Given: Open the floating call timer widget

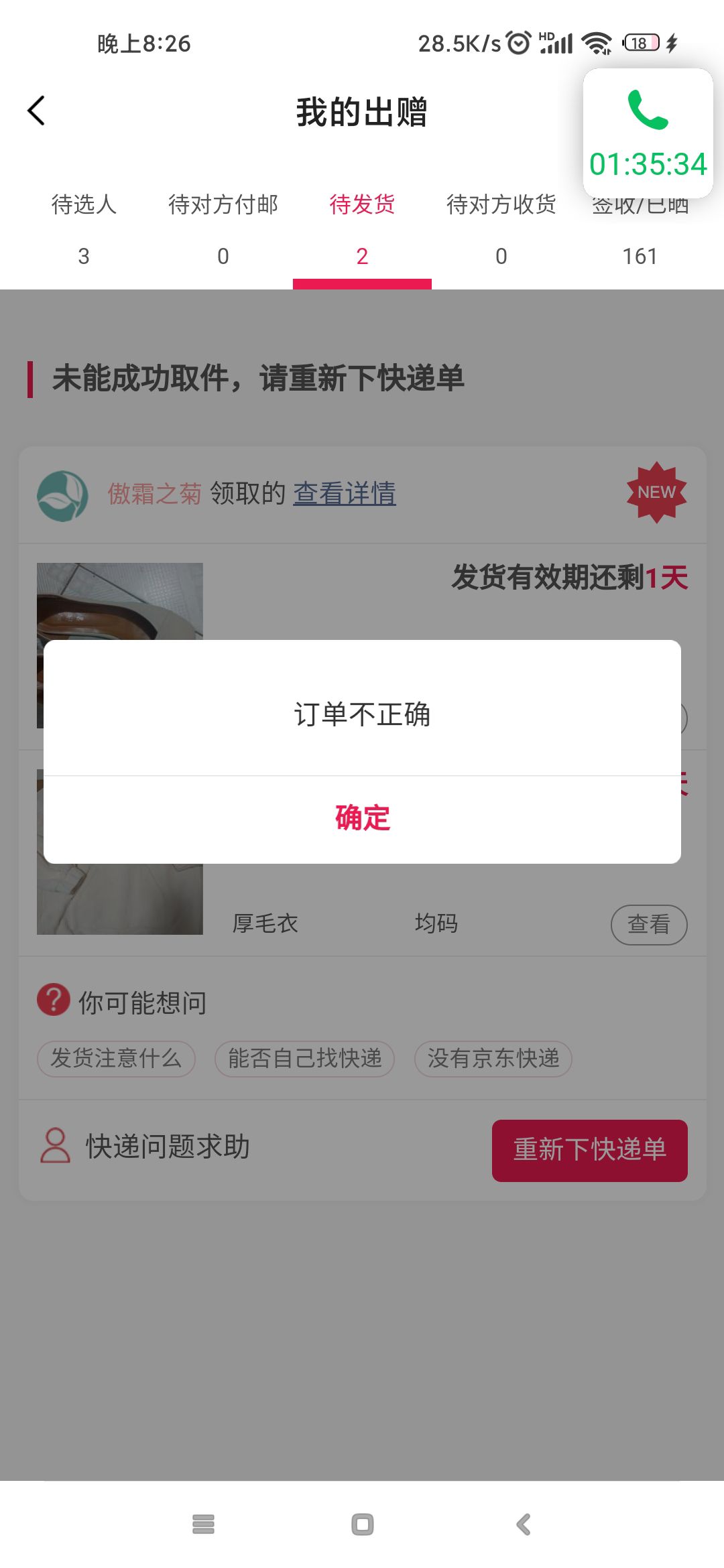Looking at the screenshot, I should [648, 134].
